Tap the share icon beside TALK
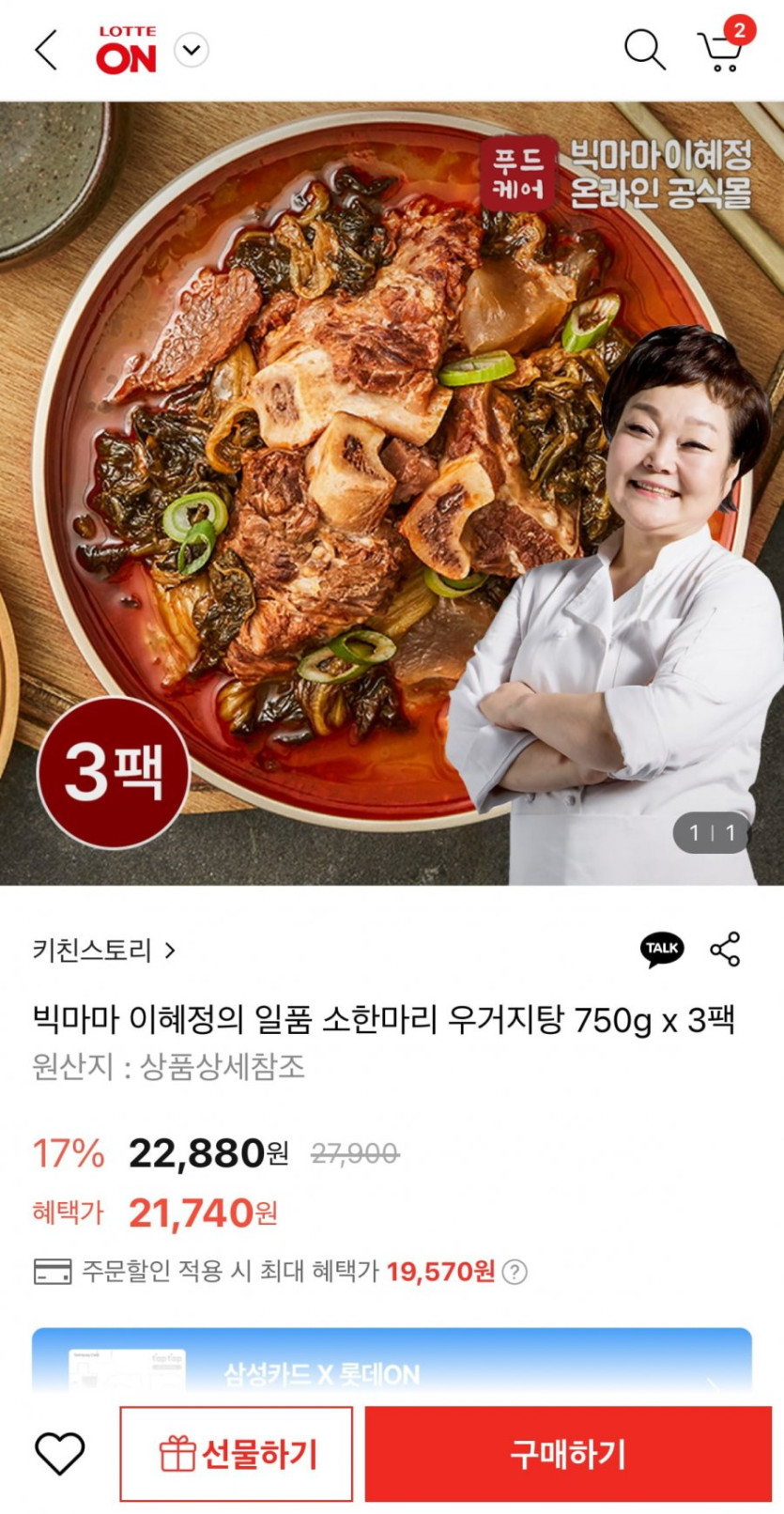 click(725, 950)
